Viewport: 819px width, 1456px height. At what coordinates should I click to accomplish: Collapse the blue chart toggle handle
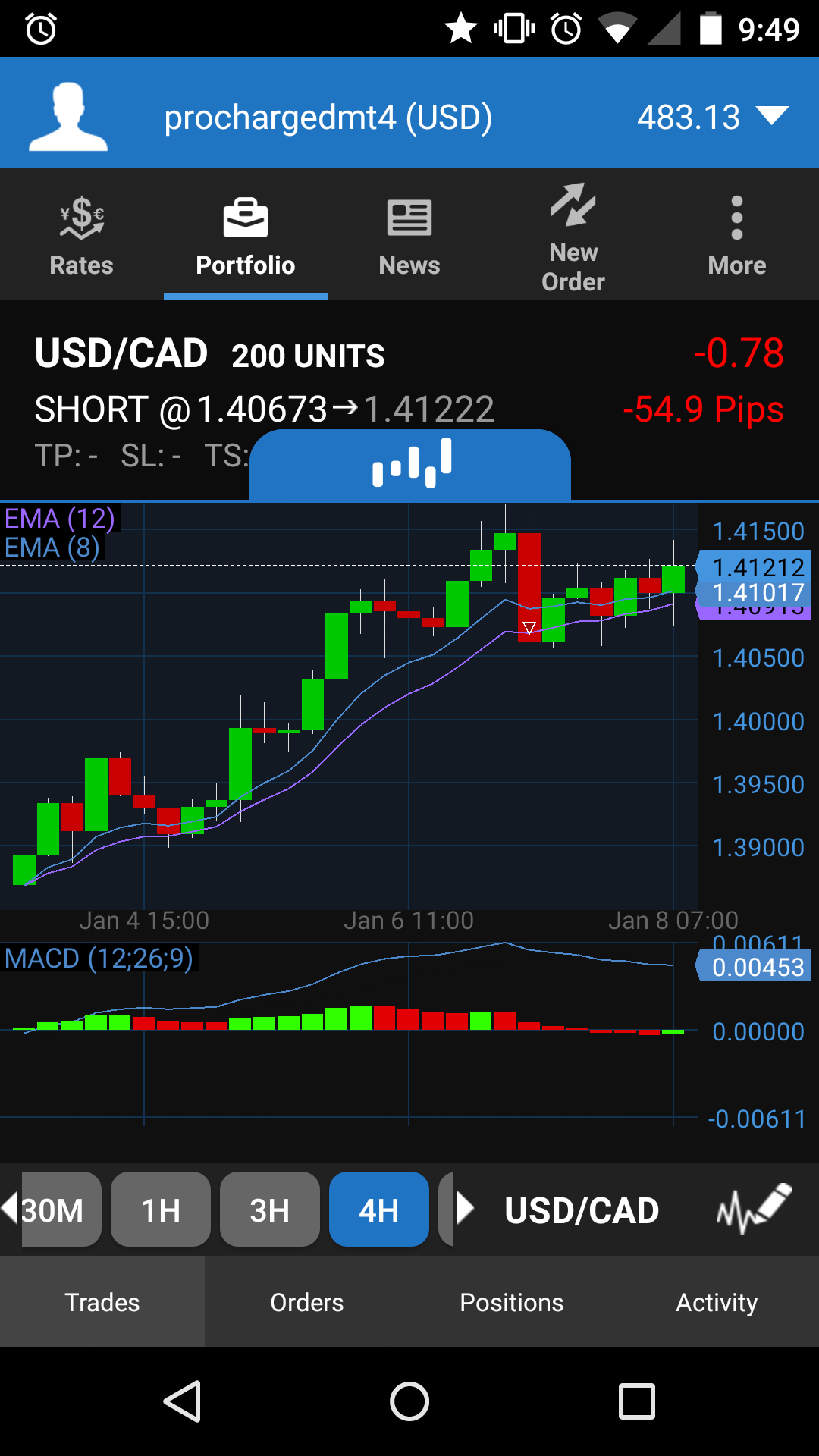(410, 464)
